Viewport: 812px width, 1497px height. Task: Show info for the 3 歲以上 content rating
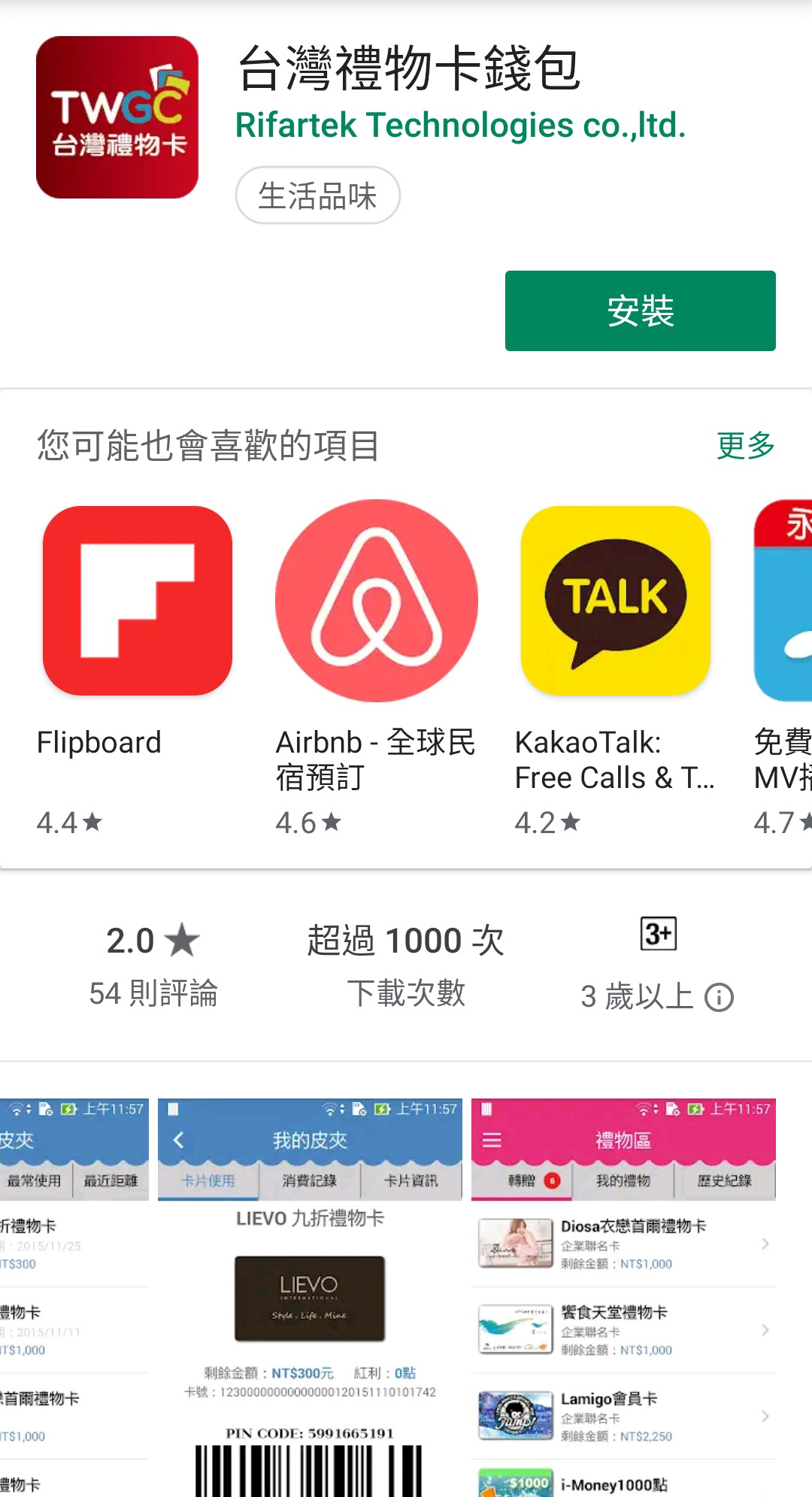(x=719, y=998)
